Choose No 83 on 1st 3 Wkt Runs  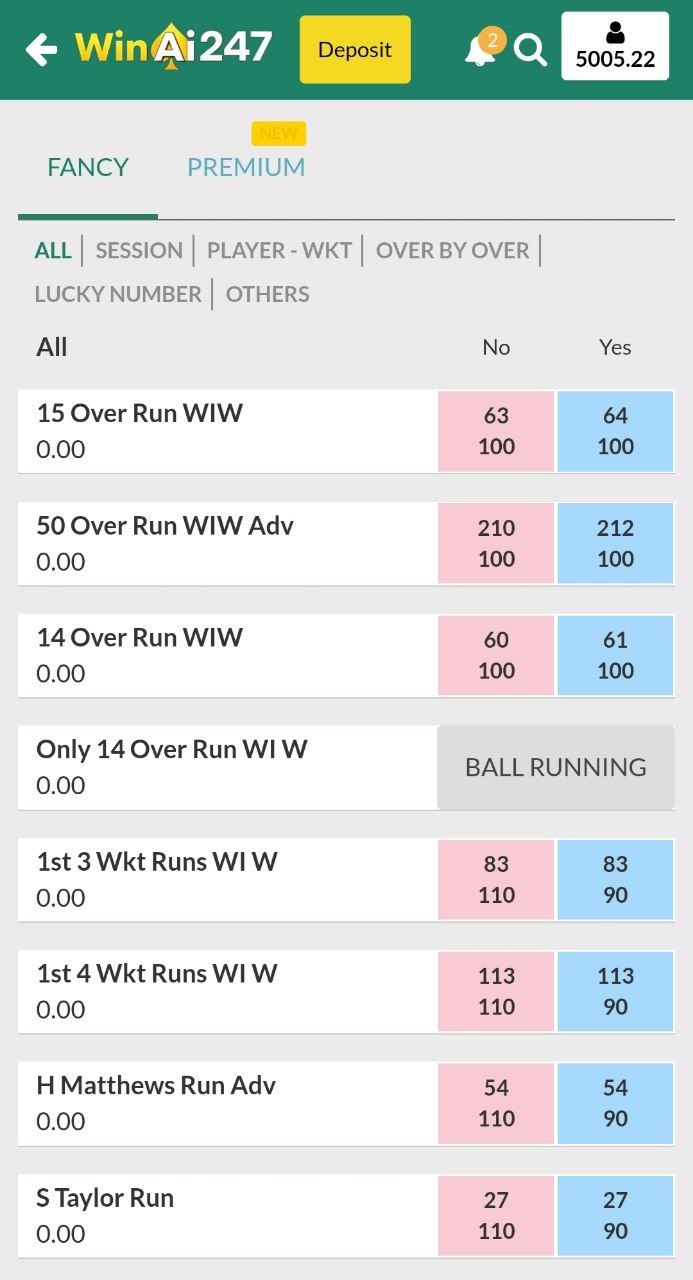496,879
